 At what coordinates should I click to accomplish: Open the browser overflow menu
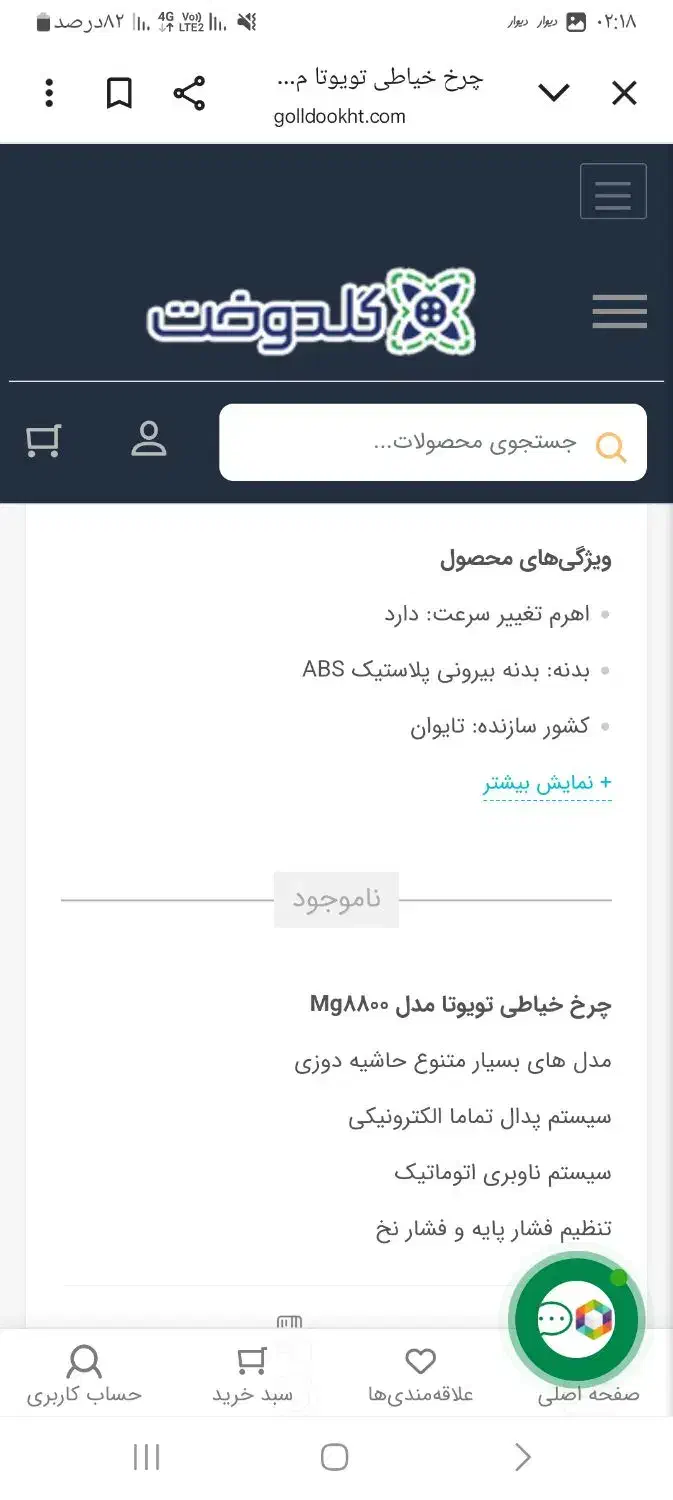tap(49, 94)
